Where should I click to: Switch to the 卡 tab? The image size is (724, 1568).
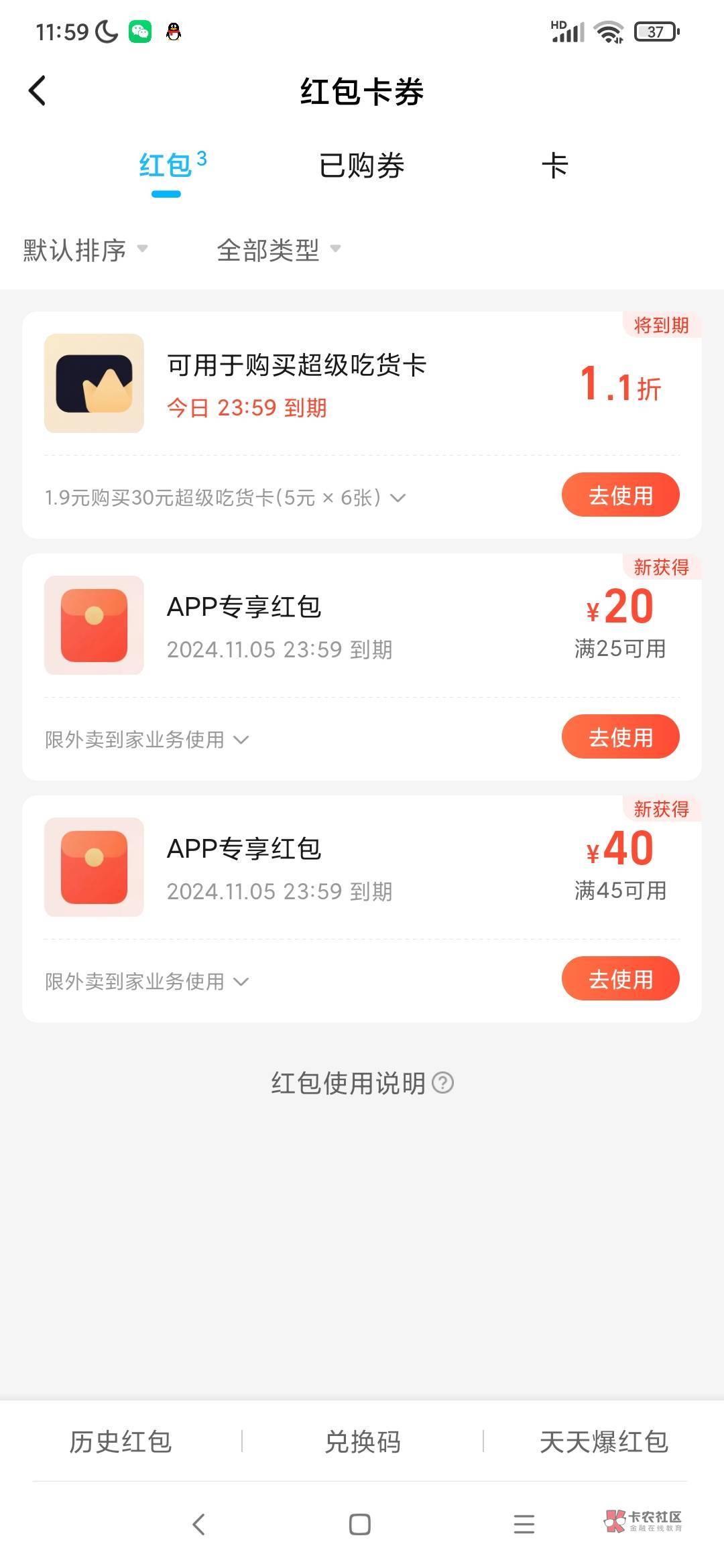click(x=554, y=166)
